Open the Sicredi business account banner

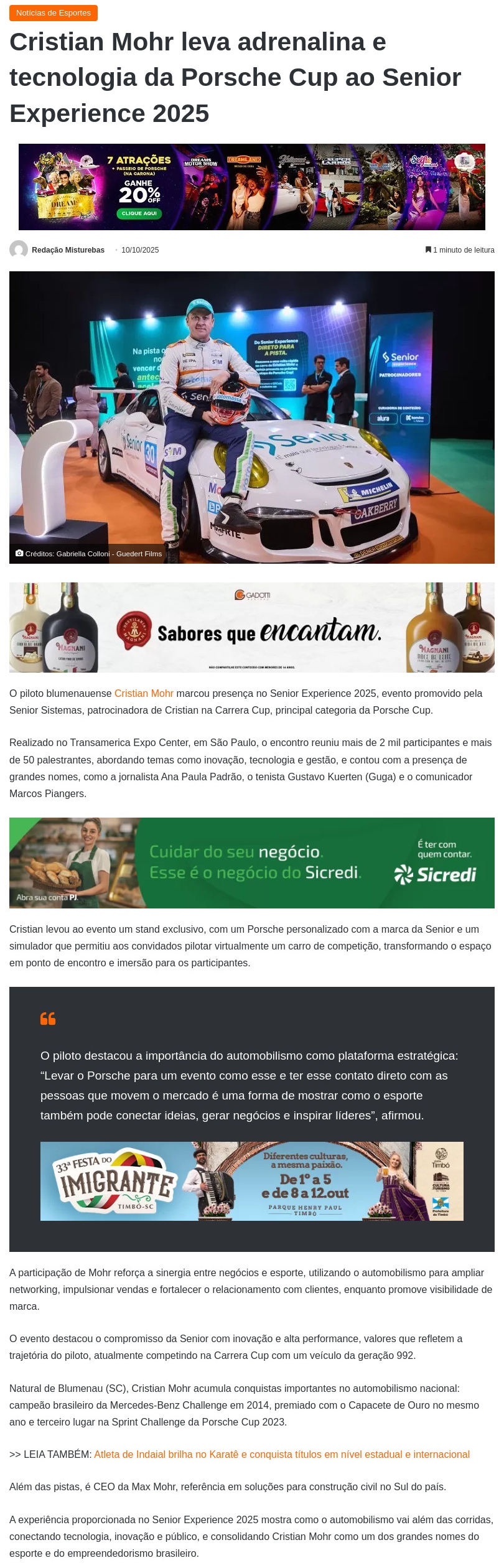251,862
